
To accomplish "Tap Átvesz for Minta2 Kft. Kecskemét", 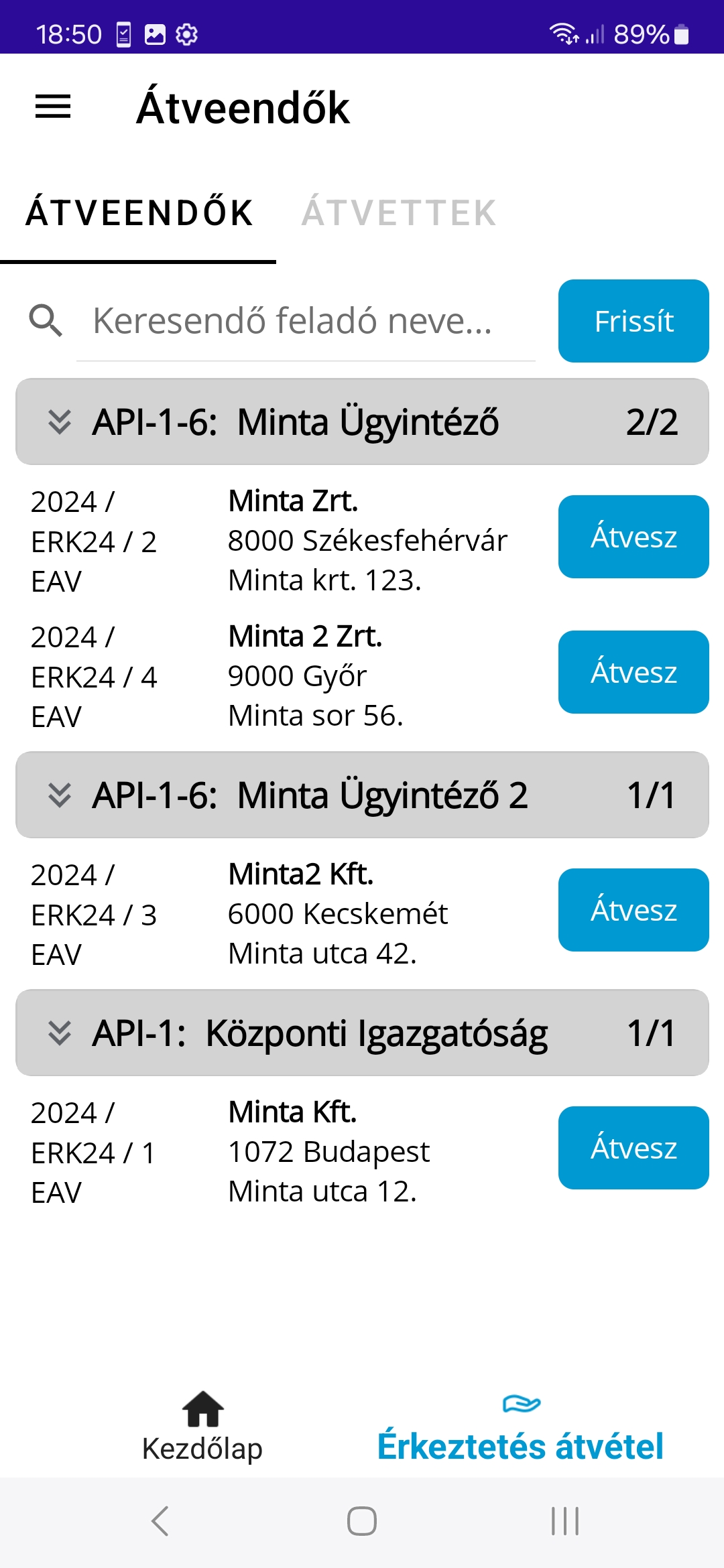I will [x=633, y=910].
